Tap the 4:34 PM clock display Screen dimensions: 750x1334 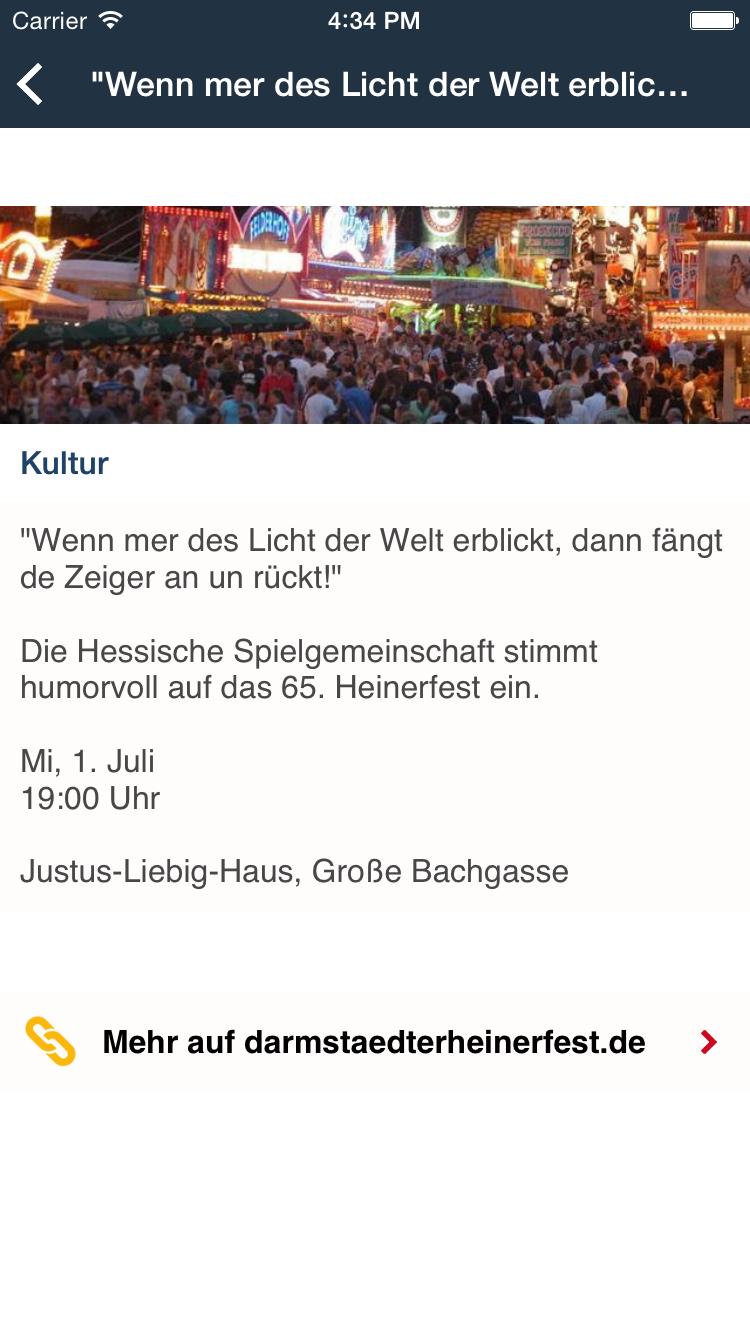374,19
